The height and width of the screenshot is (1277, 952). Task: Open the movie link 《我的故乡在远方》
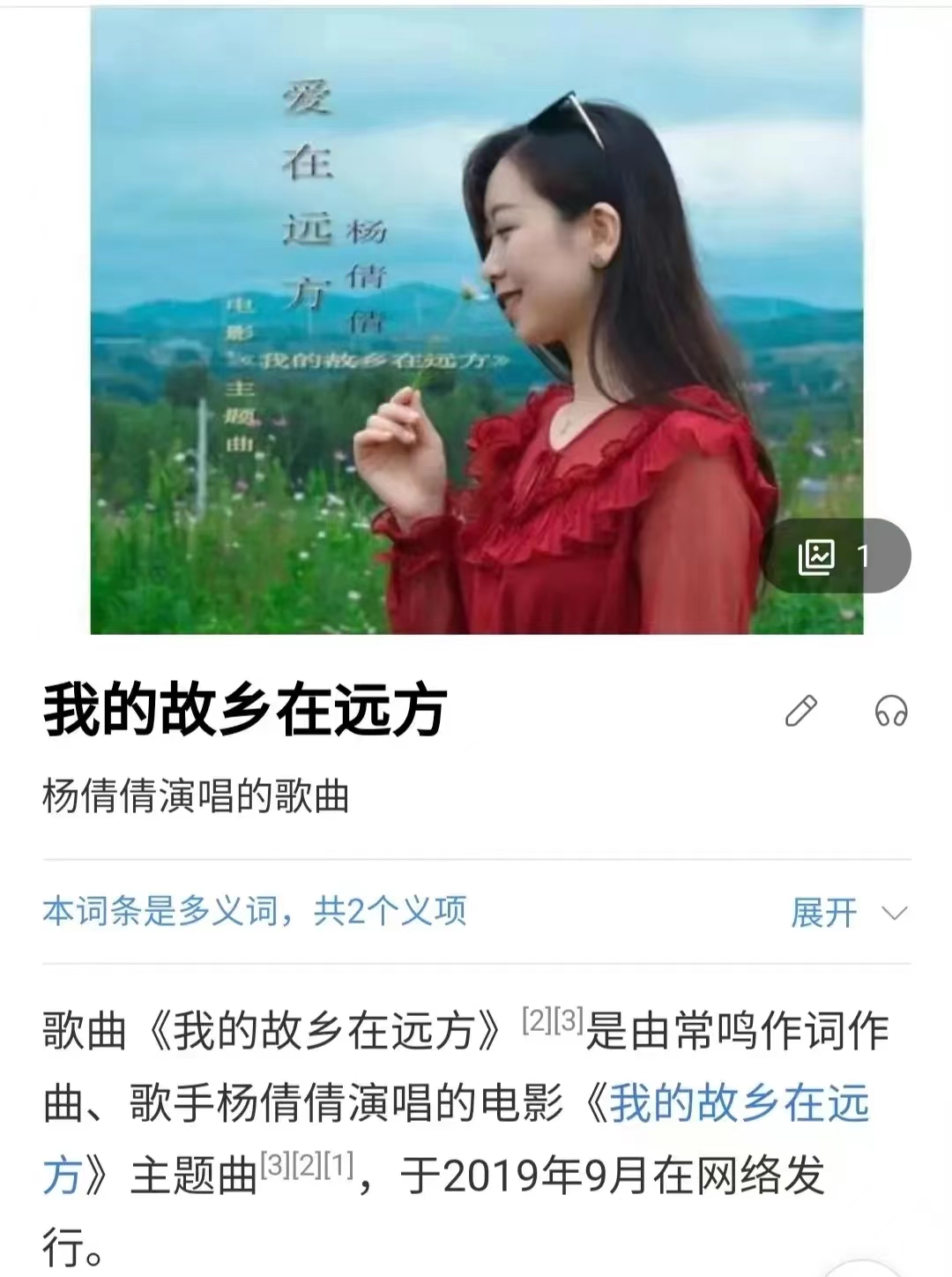pyautogui.click(x=739, y=1104)
